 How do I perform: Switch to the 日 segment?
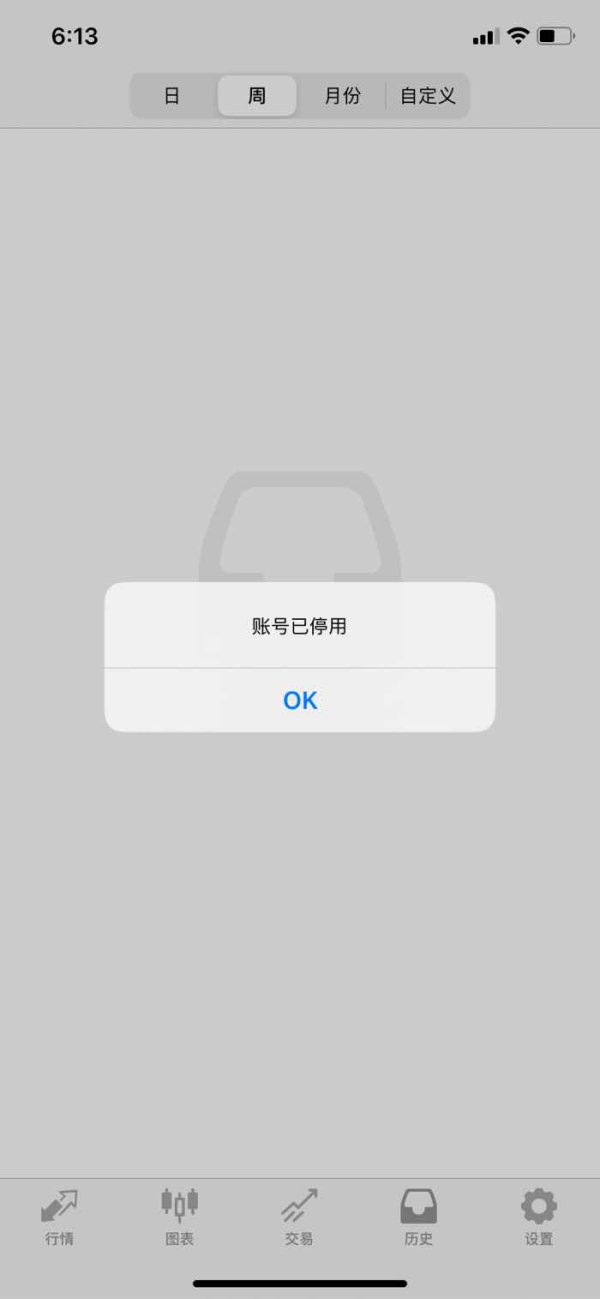click(172, 96)
